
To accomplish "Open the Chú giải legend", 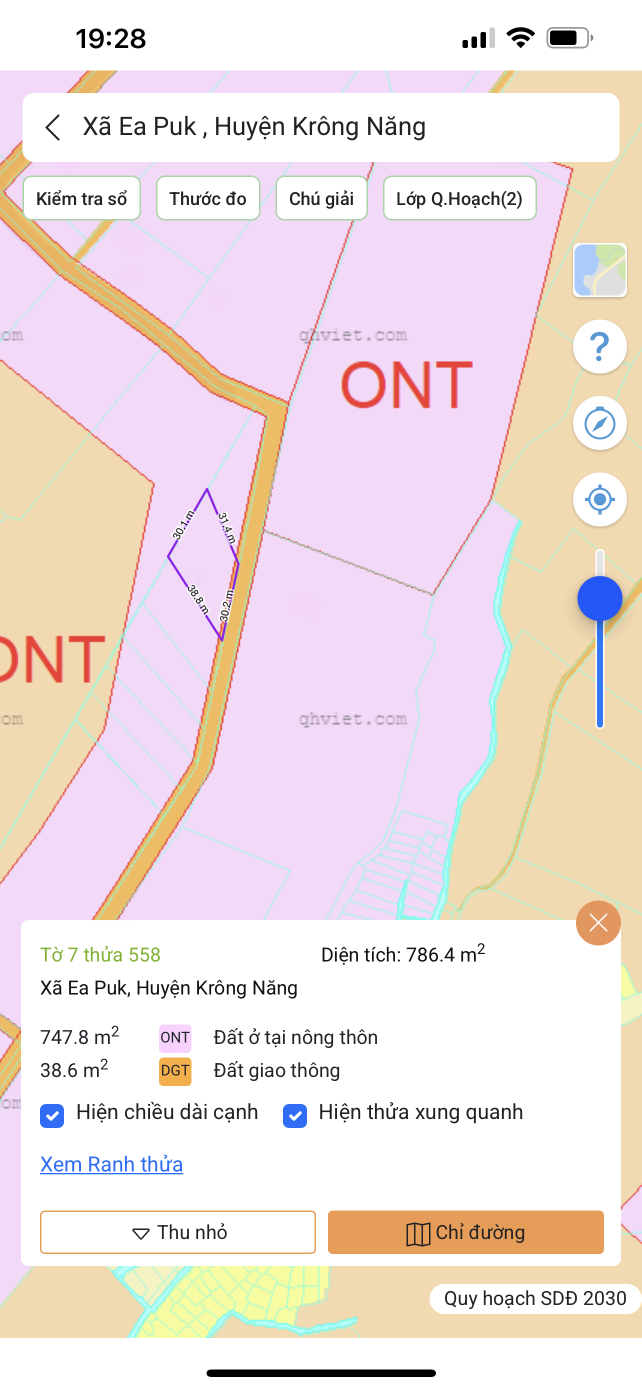I will pyautogui.click(x=322, y=199).
